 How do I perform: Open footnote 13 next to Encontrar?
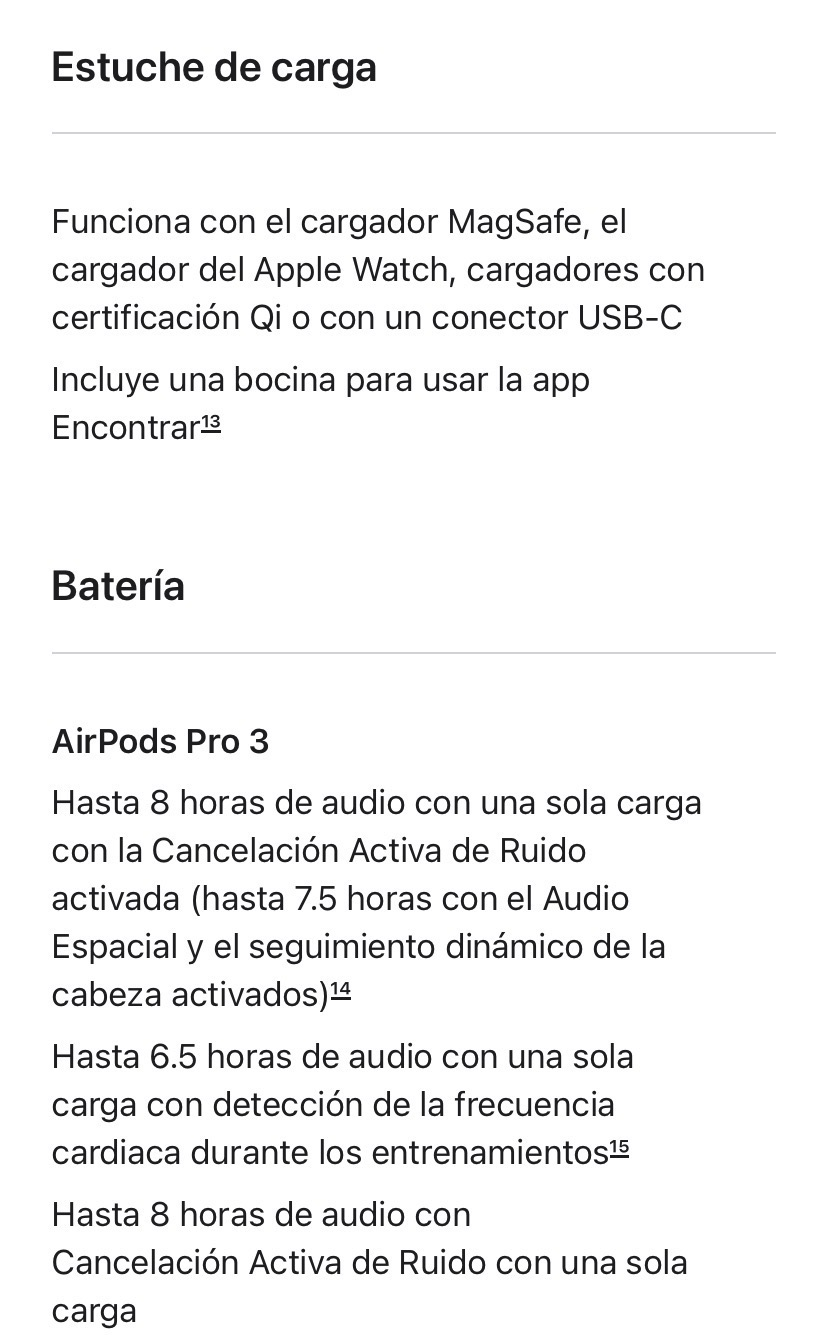(x=211, y=424)
